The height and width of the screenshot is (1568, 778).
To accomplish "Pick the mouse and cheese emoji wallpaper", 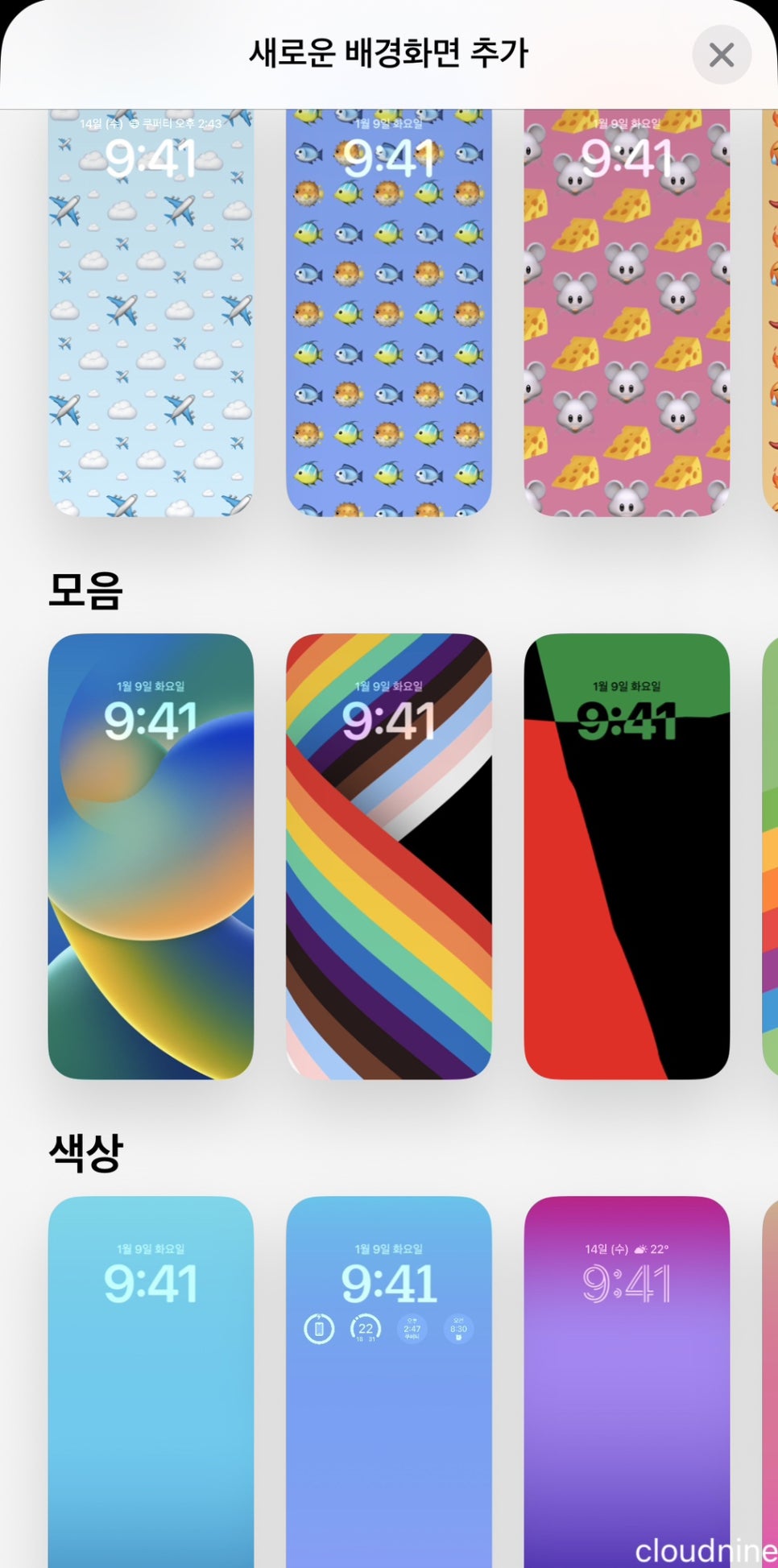I will click(x=626, y=314).
